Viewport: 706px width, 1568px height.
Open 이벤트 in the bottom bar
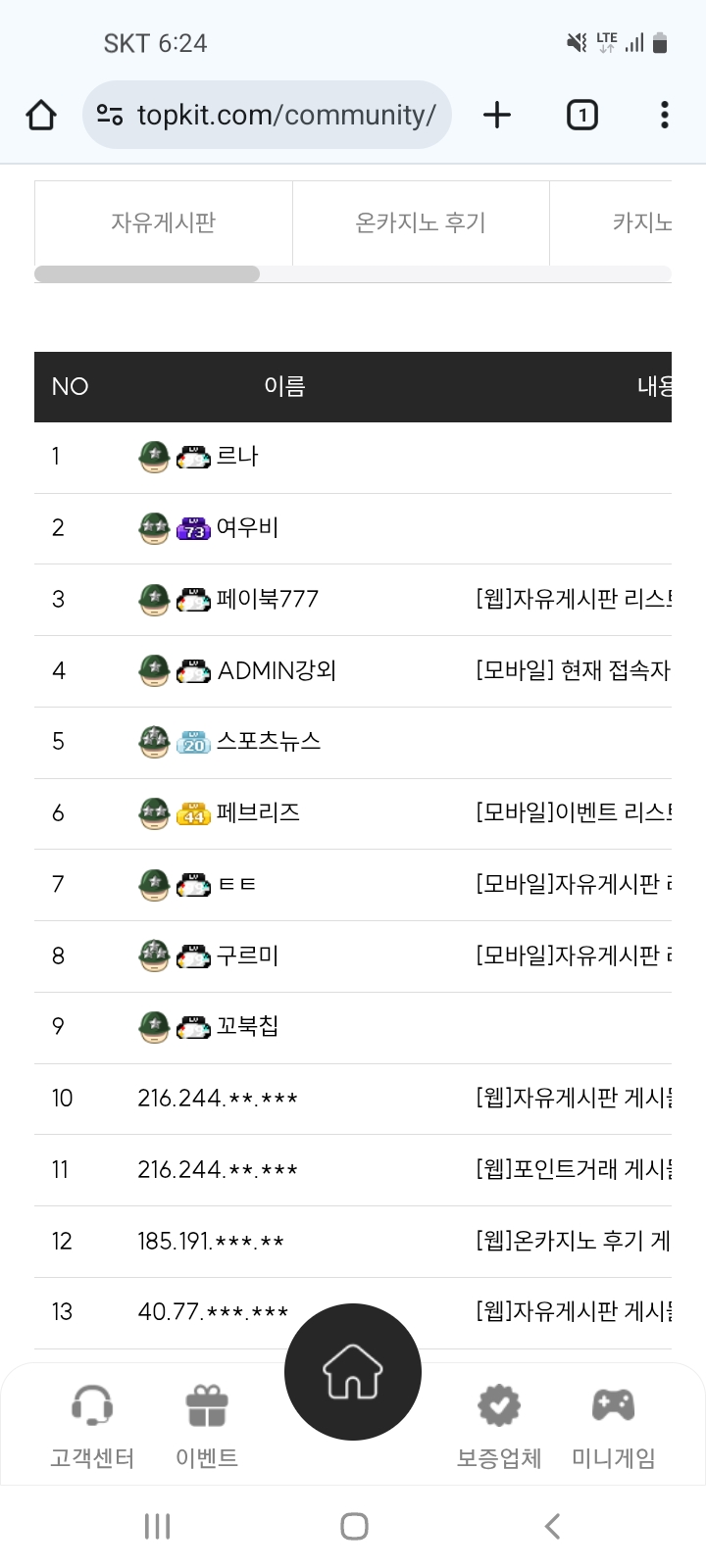point(207,1426)
